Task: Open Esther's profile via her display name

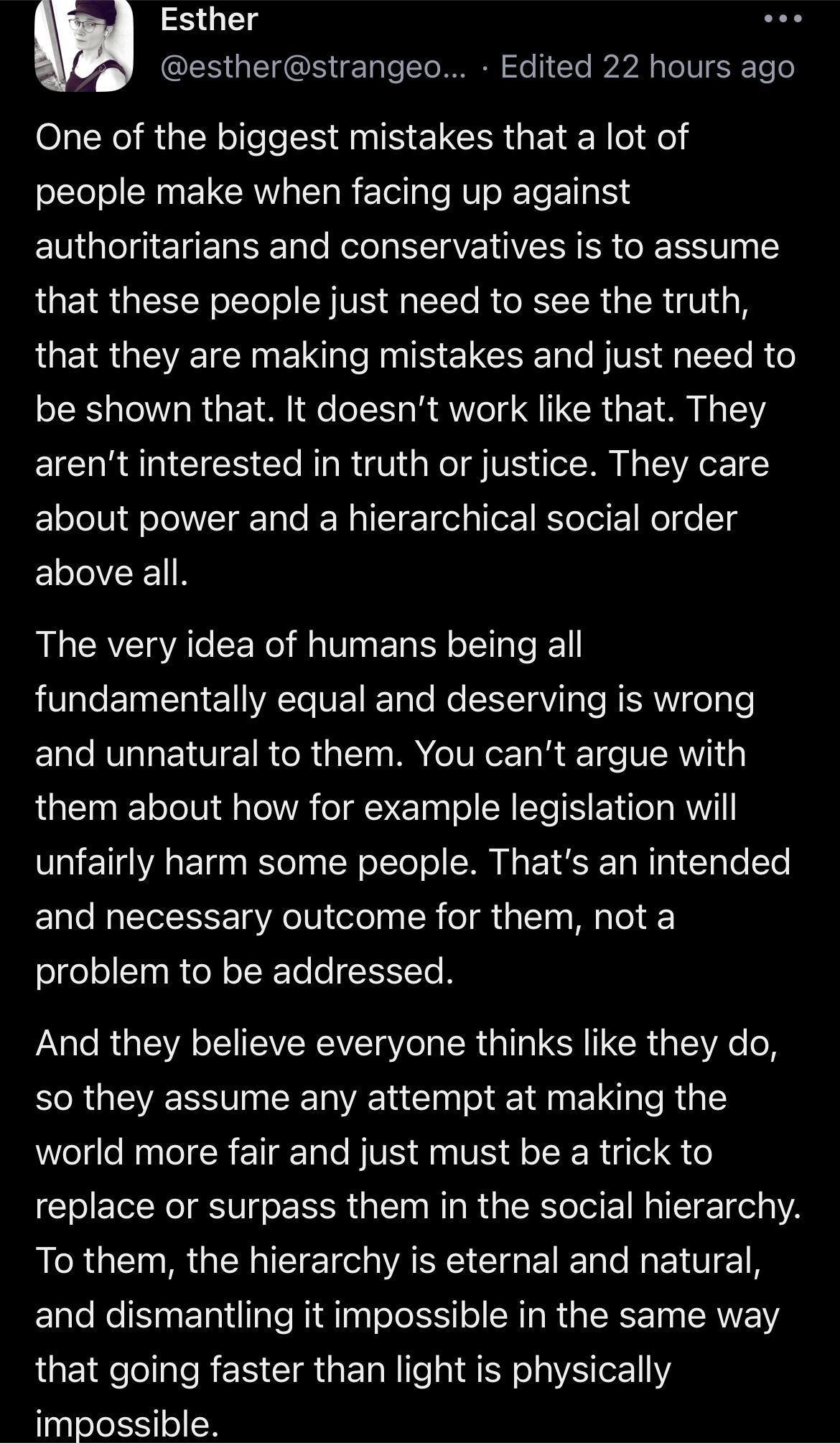Action: [207, 19]
